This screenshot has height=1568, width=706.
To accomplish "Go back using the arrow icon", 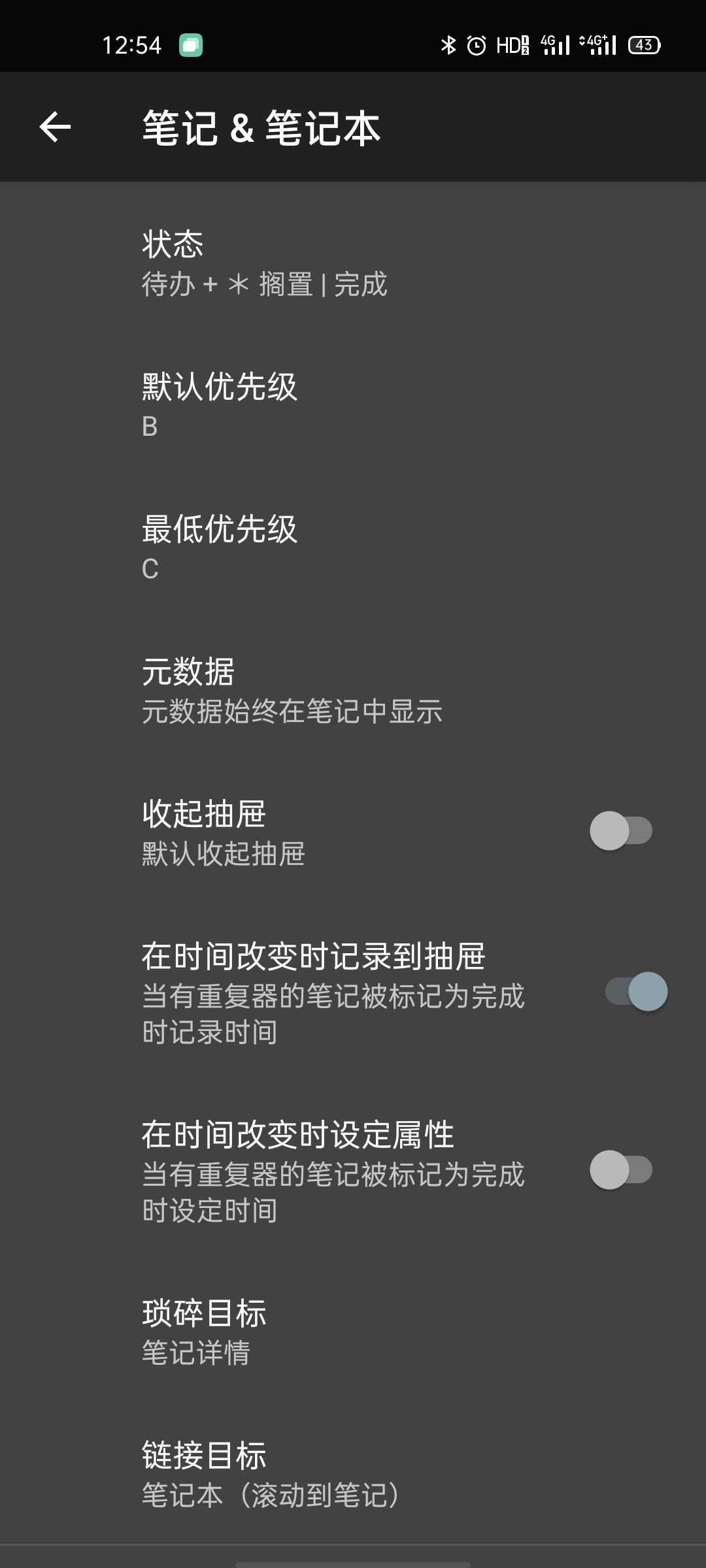I will 55,127.
